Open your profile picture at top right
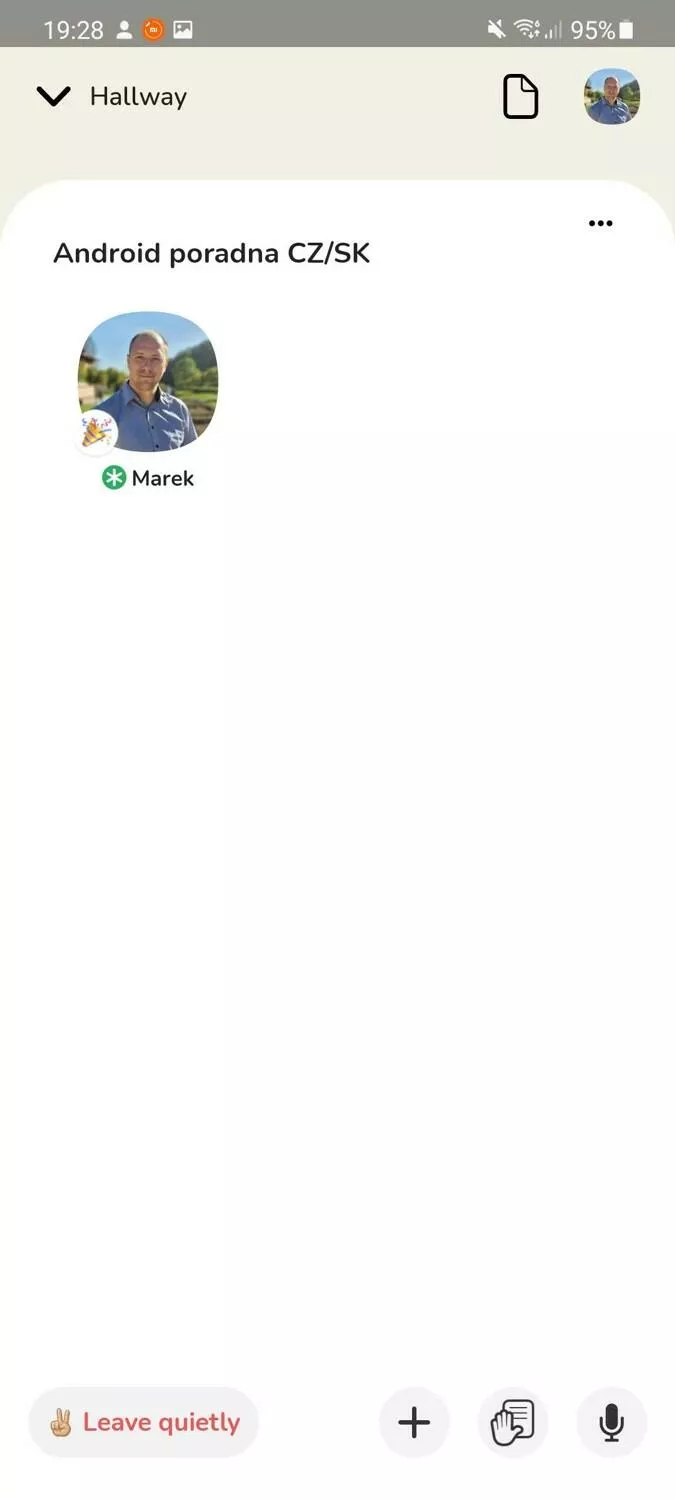The width and height of the screenshot is (675, 1500). (612, 97)
